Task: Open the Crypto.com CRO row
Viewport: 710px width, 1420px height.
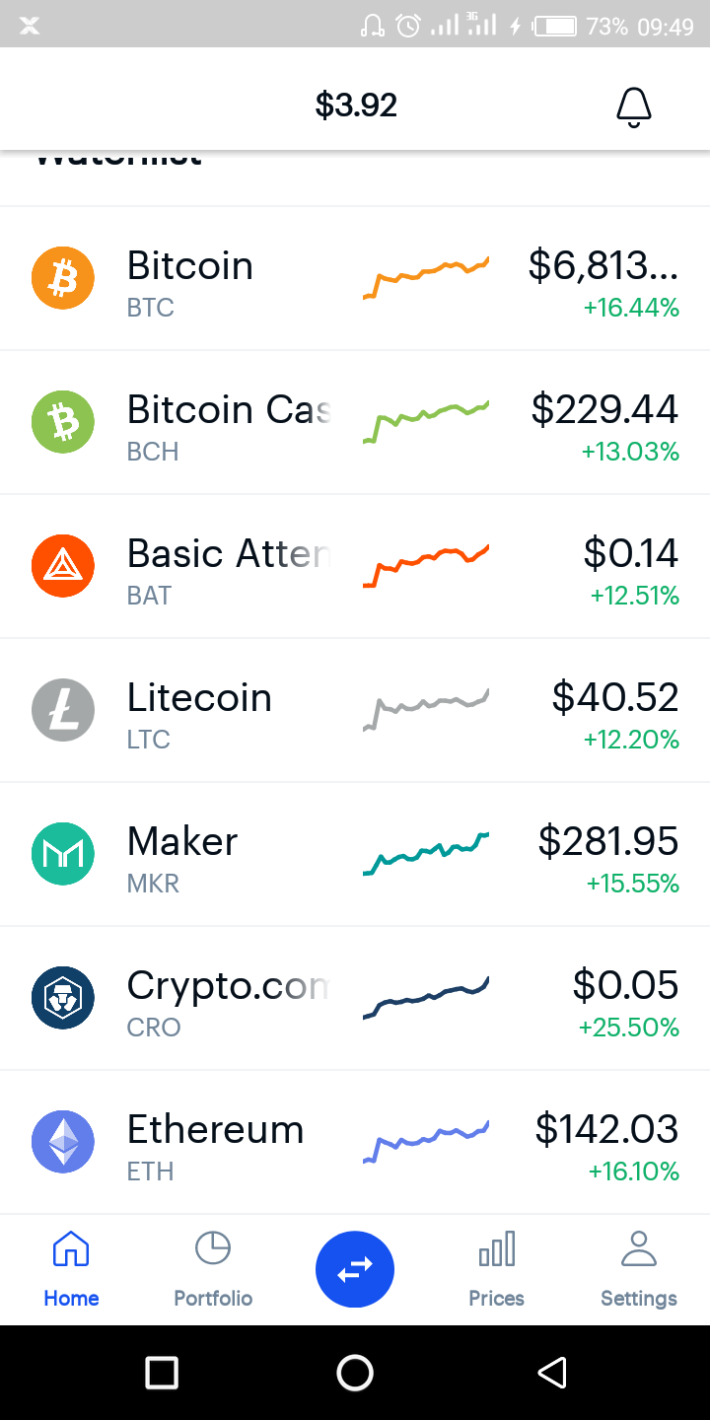Action: click(x=355, y=998)
